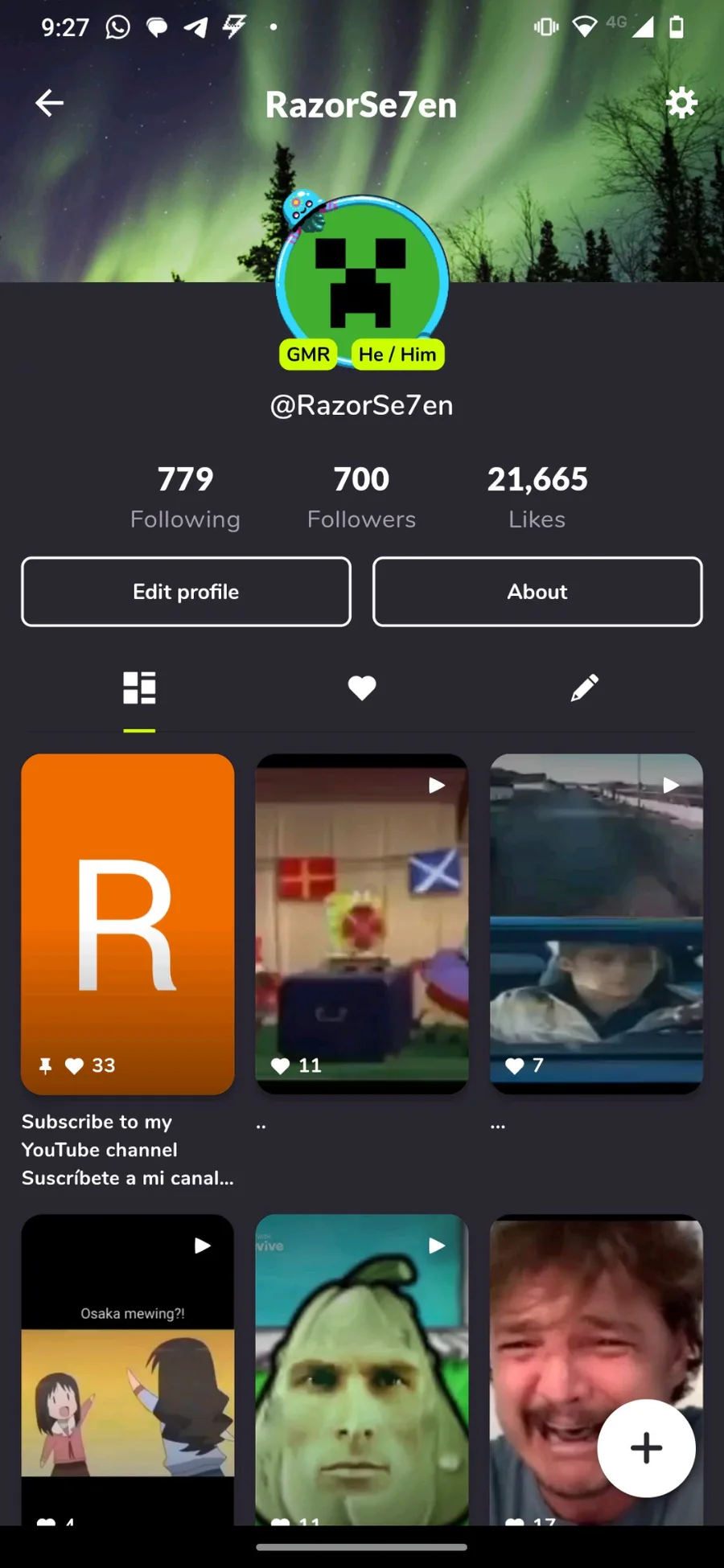Image resolution: width=724 pixels, height=1568 pixels.
Task: View the 700 Followers list
Action: 361,497
